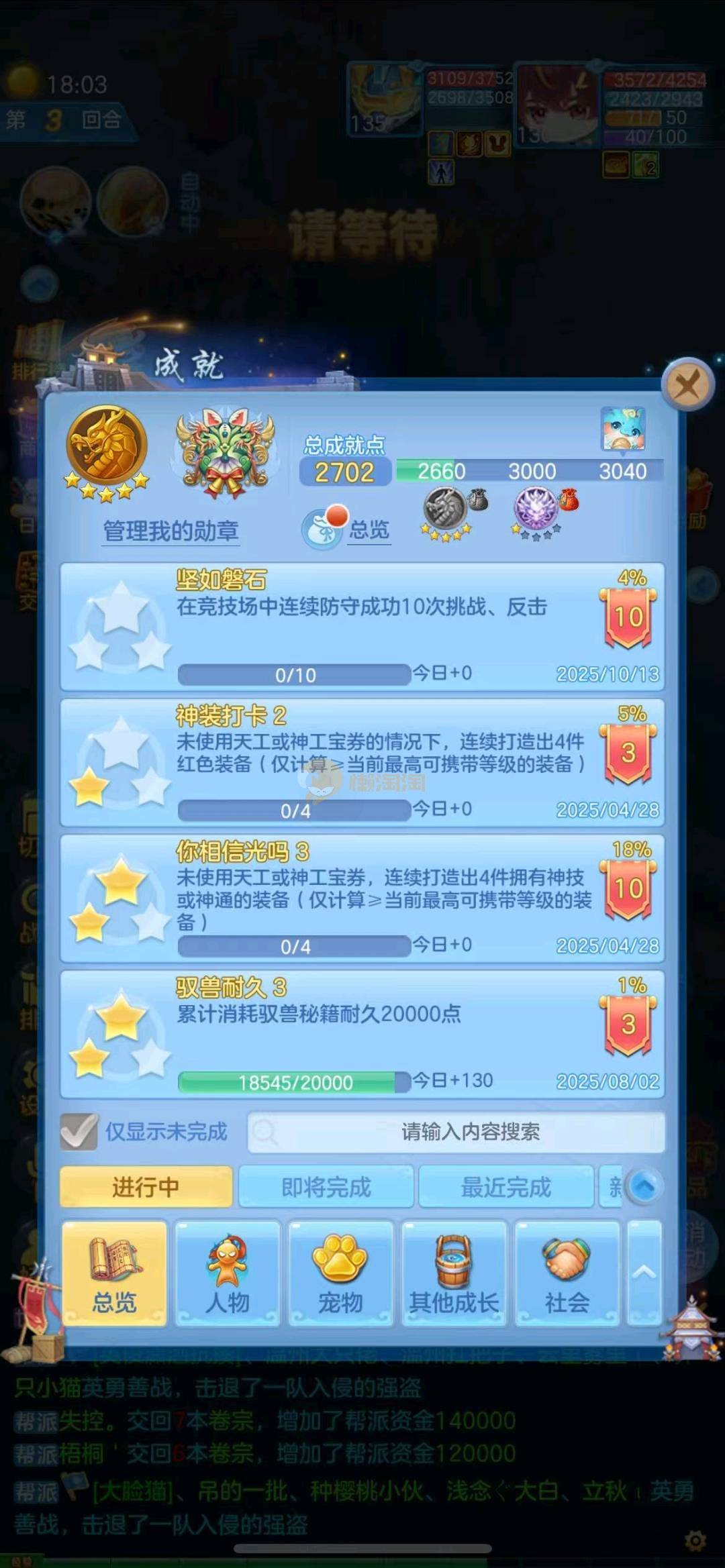Toggle the 仅显示未完成 checkbox
This screenshot has height=1568, width=725.
coord(79,1132)
